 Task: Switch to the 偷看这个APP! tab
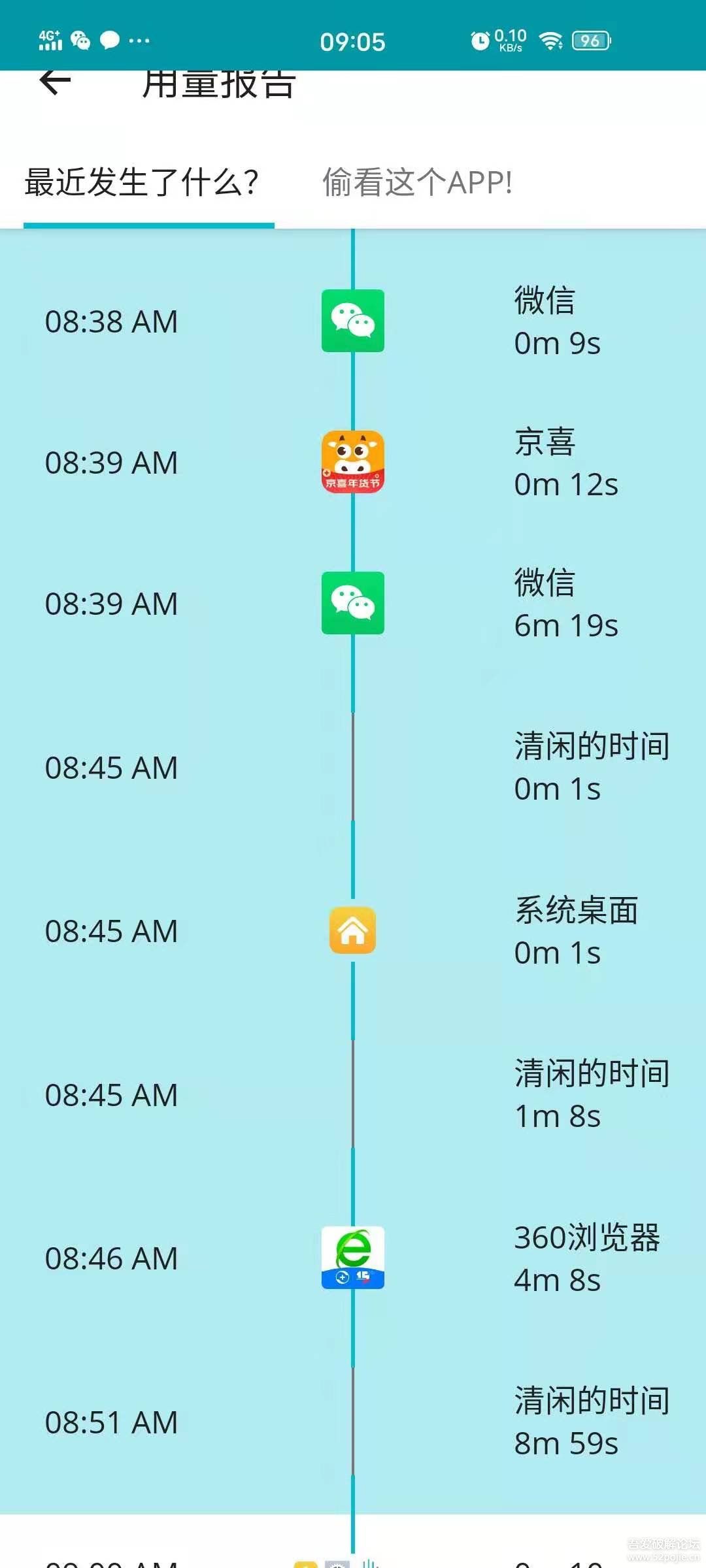pos(417,182)
